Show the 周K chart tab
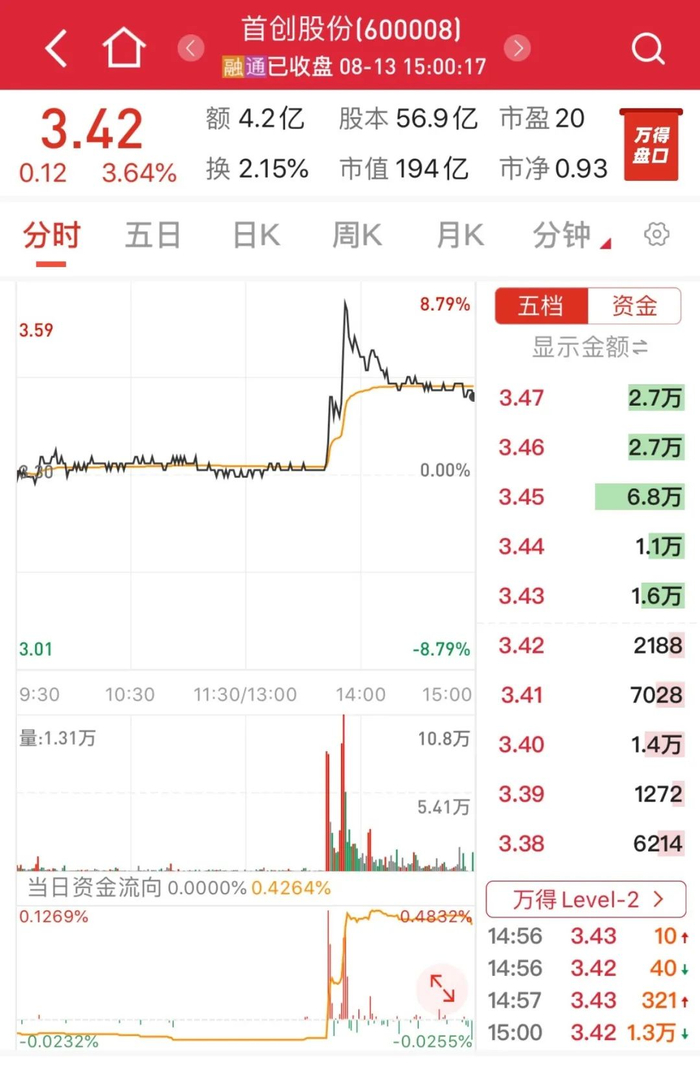 tap(357, 235)
